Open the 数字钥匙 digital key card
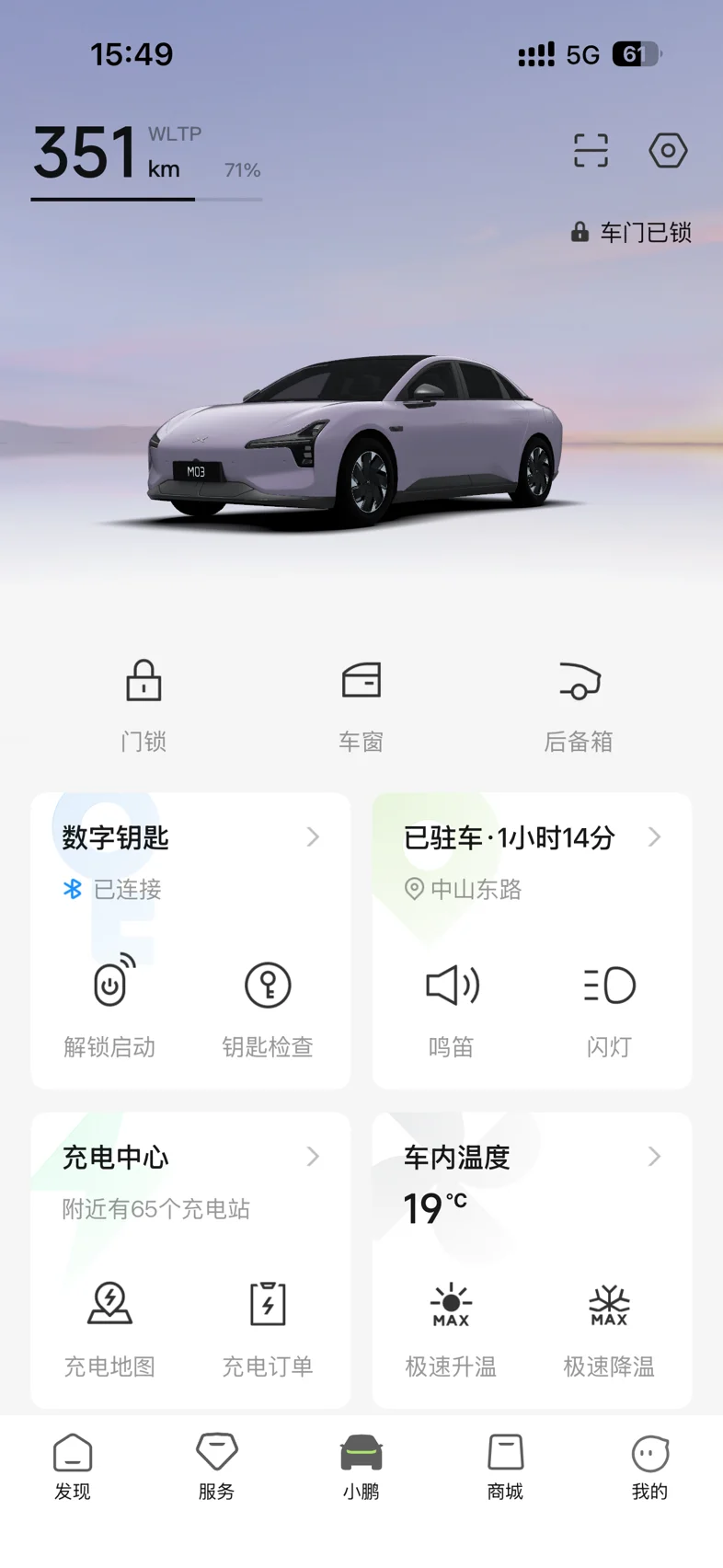The height and width of the screenshot is (1568, 723). (x=190, y=837)
